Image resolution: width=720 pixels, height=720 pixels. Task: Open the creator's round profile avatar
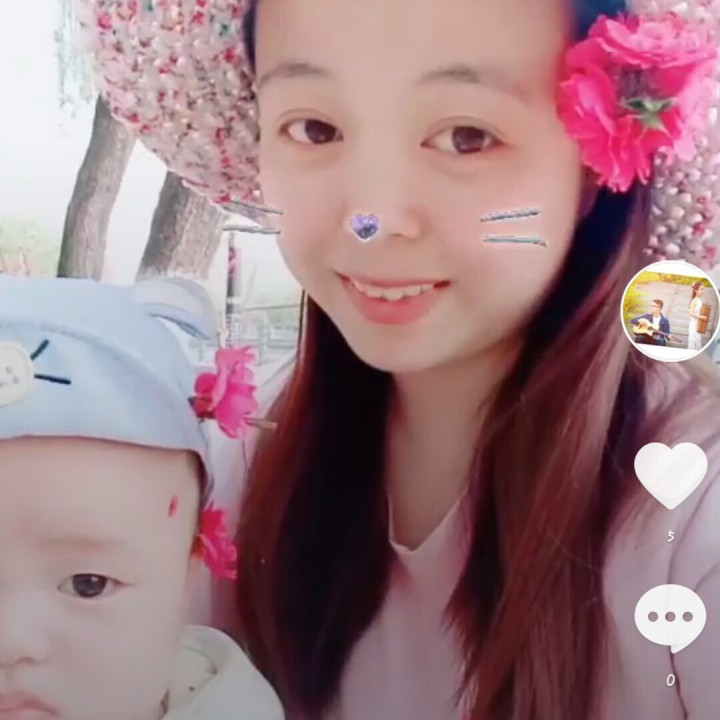[x=670, y=311]
